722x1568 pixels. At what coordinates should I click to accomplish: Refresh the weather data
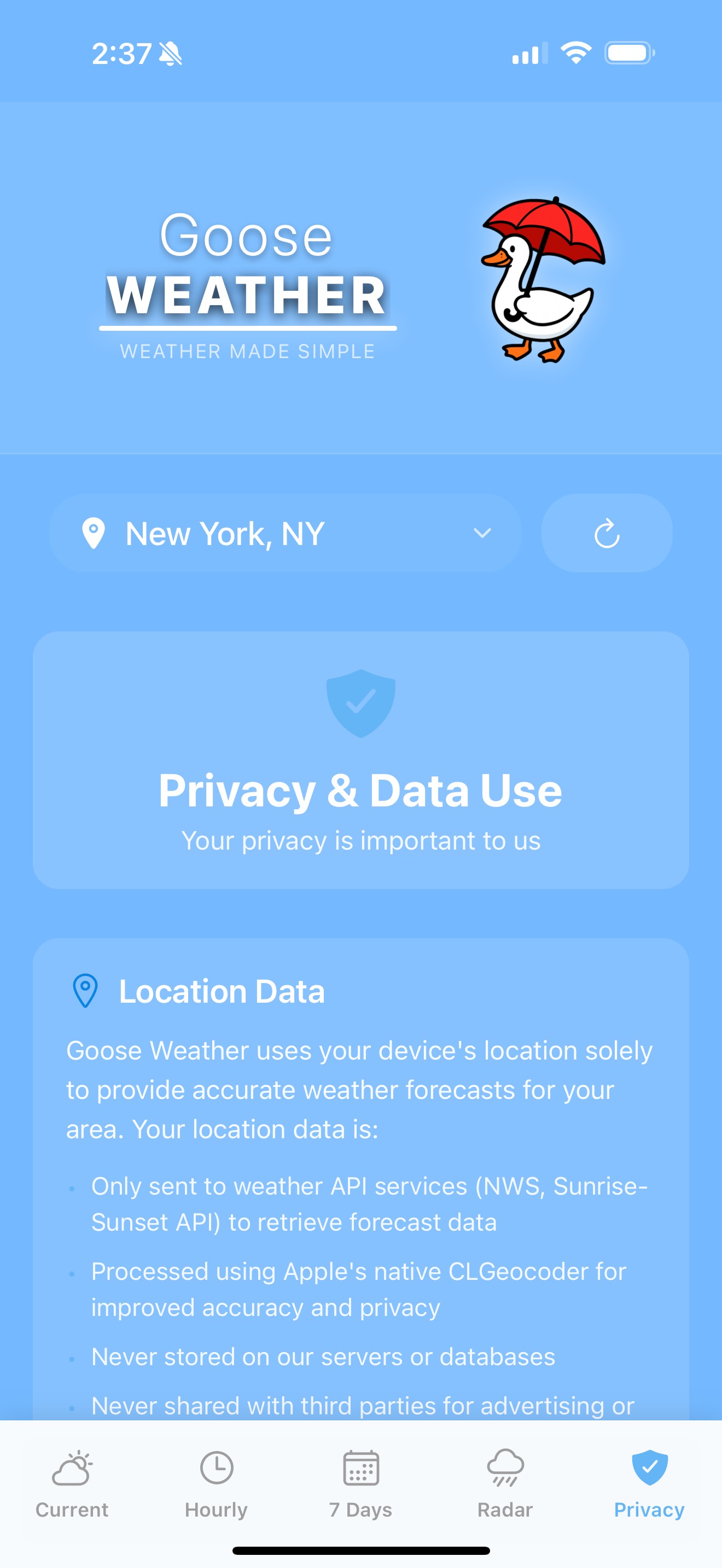(607, 533)
